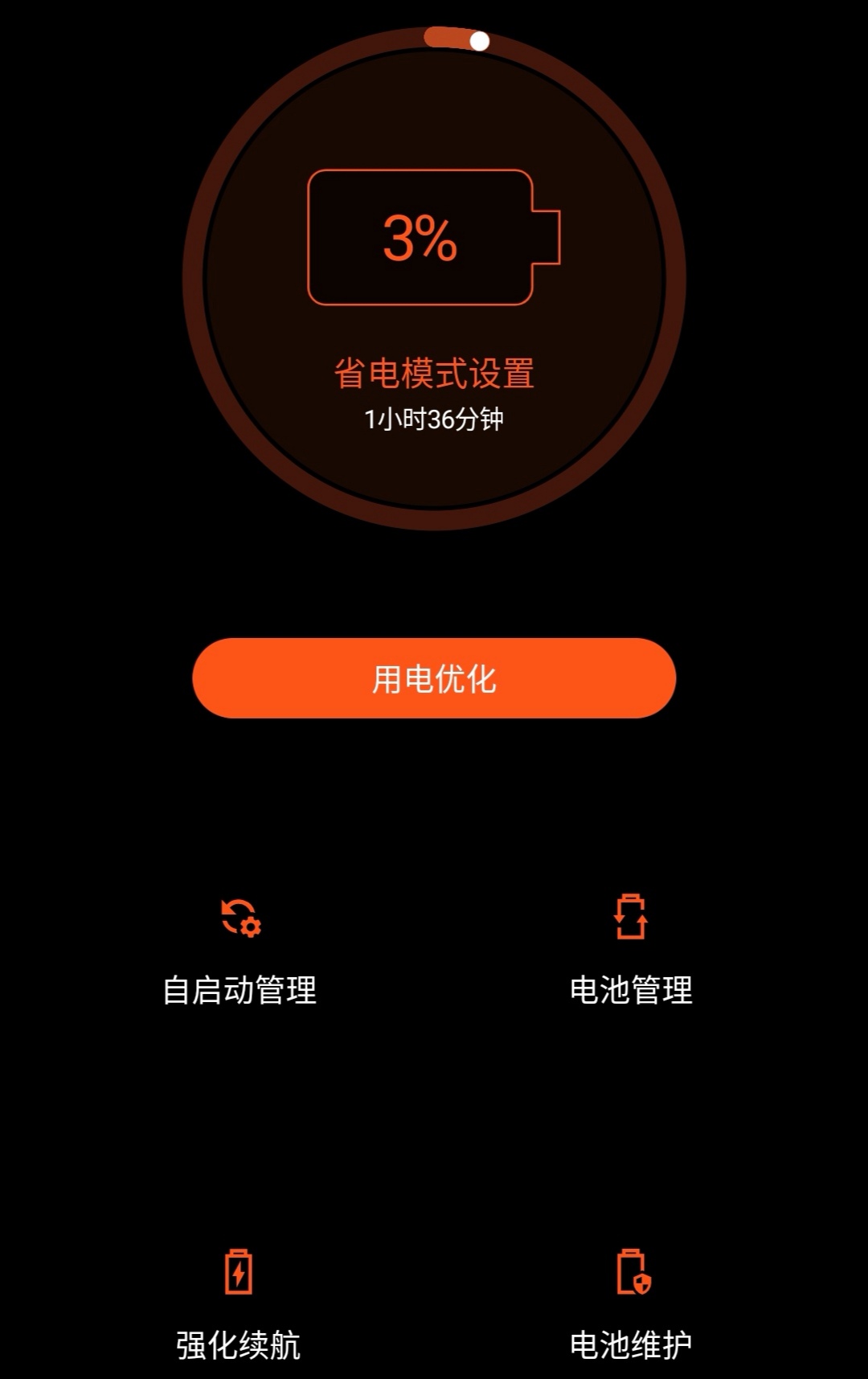Open 省电模式设置 power saving settings
This screenshot has height=1379, width=868.
tap(434, 374)
